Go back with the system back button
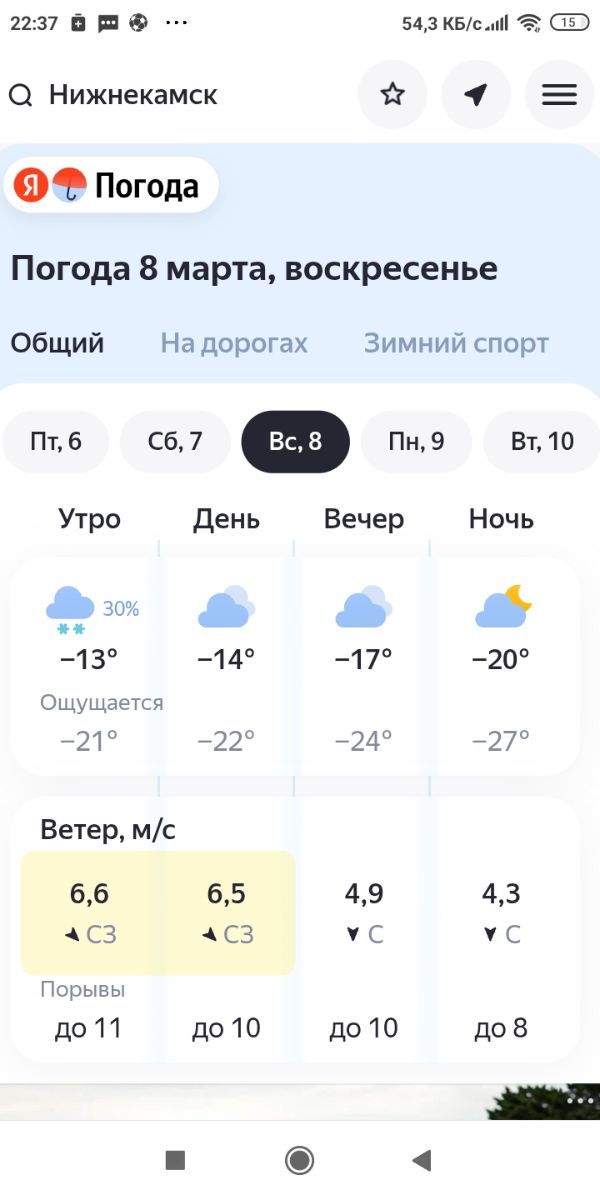Screen dimensions: 600x1200 [422, 1160]
